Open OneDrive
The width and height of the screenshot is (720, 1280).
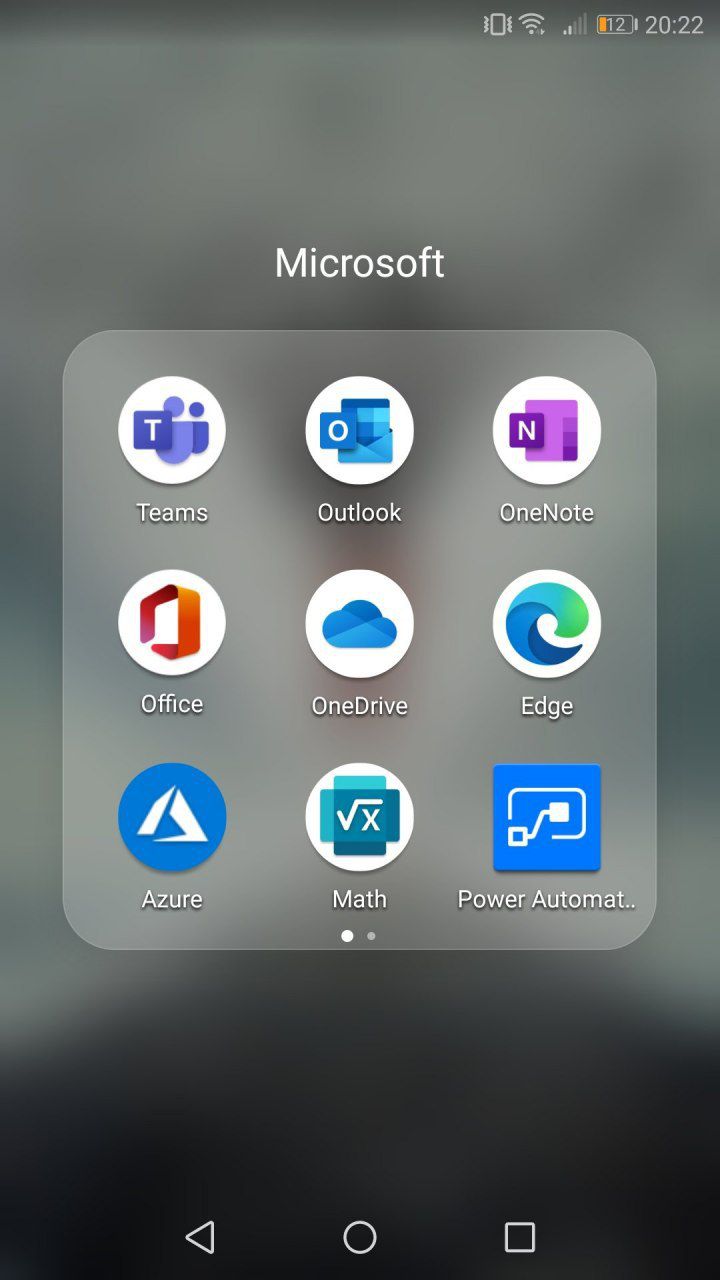click(359, 623)
